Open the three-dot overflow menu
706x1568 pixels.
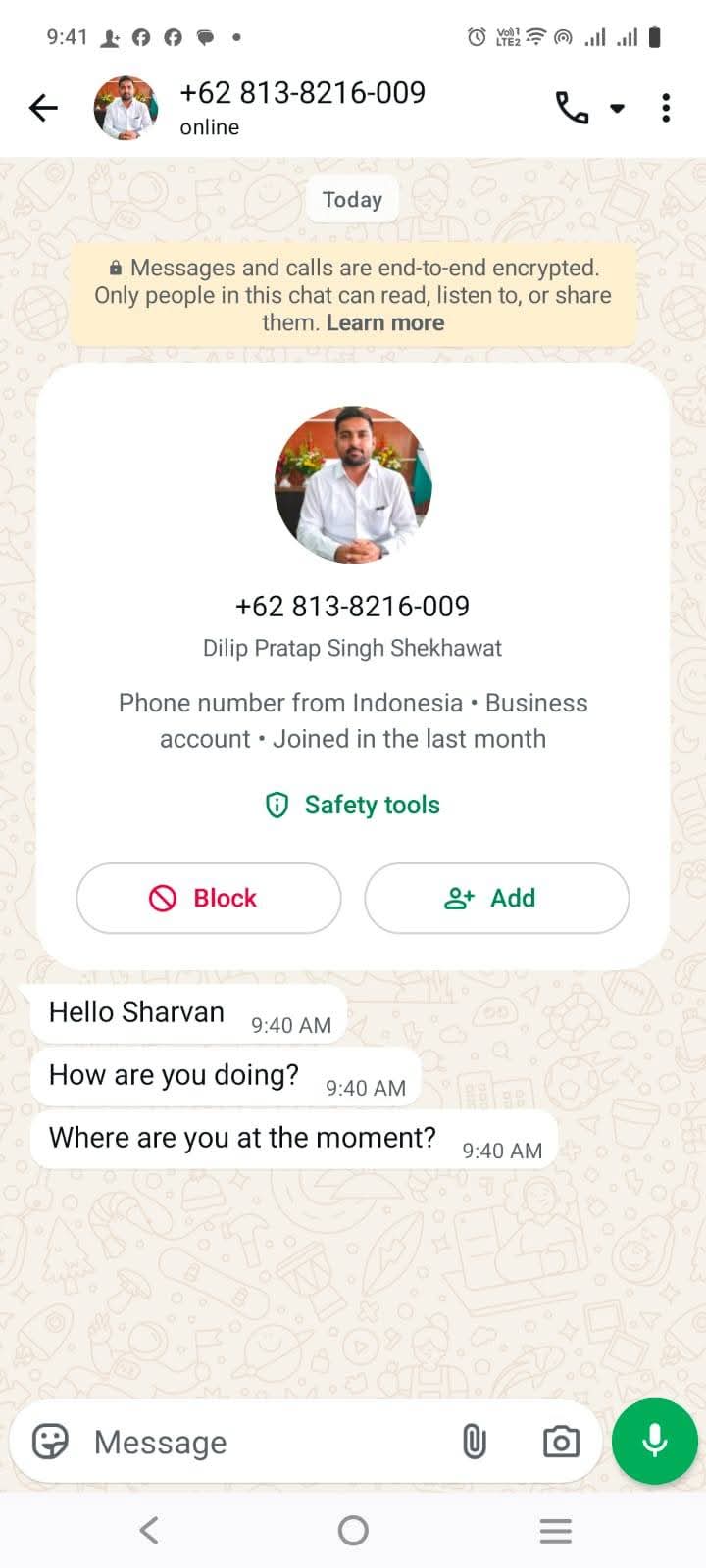666,108
